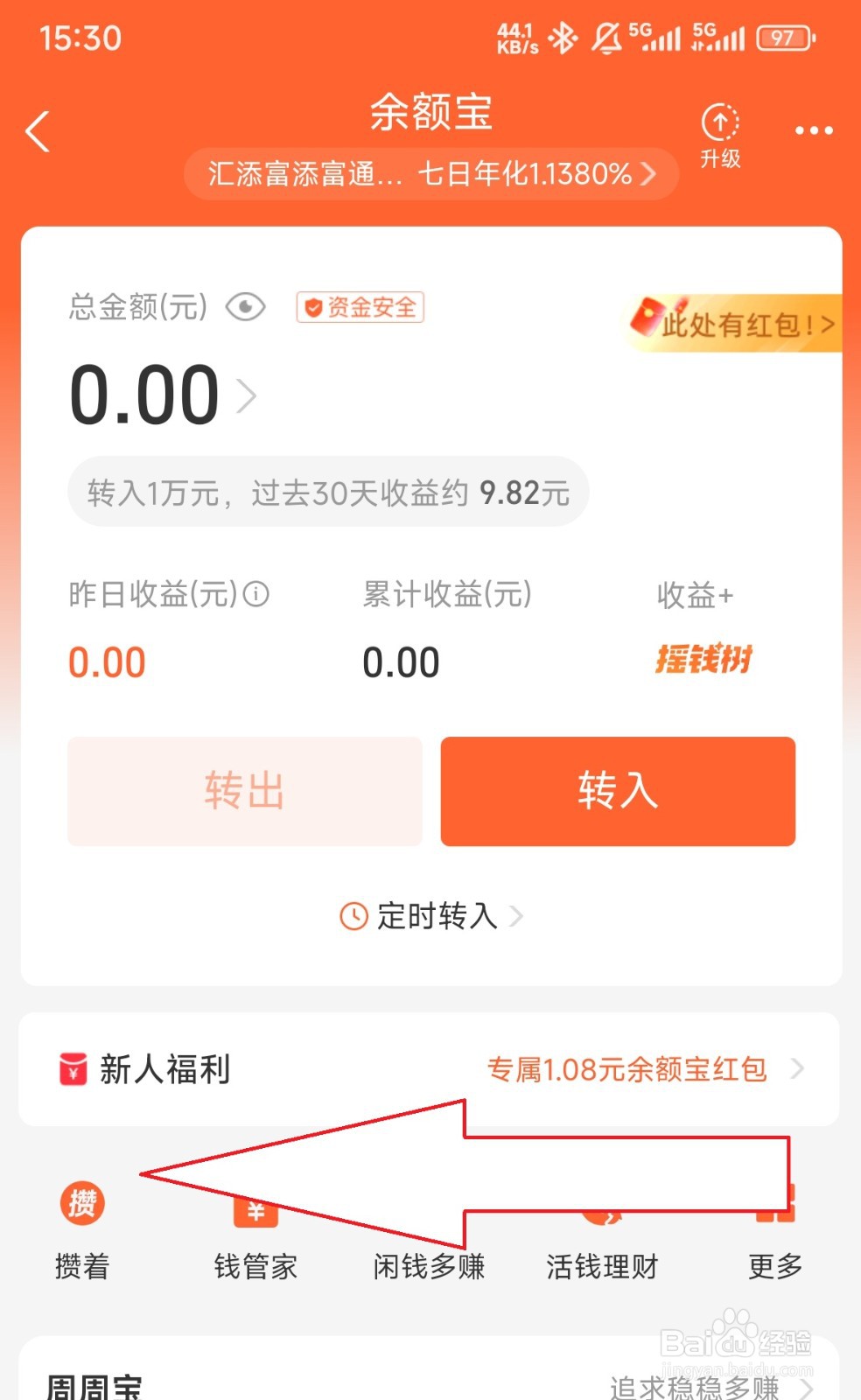
Task: Open the three-dot overflow menu
Action: tap(812, 130)
